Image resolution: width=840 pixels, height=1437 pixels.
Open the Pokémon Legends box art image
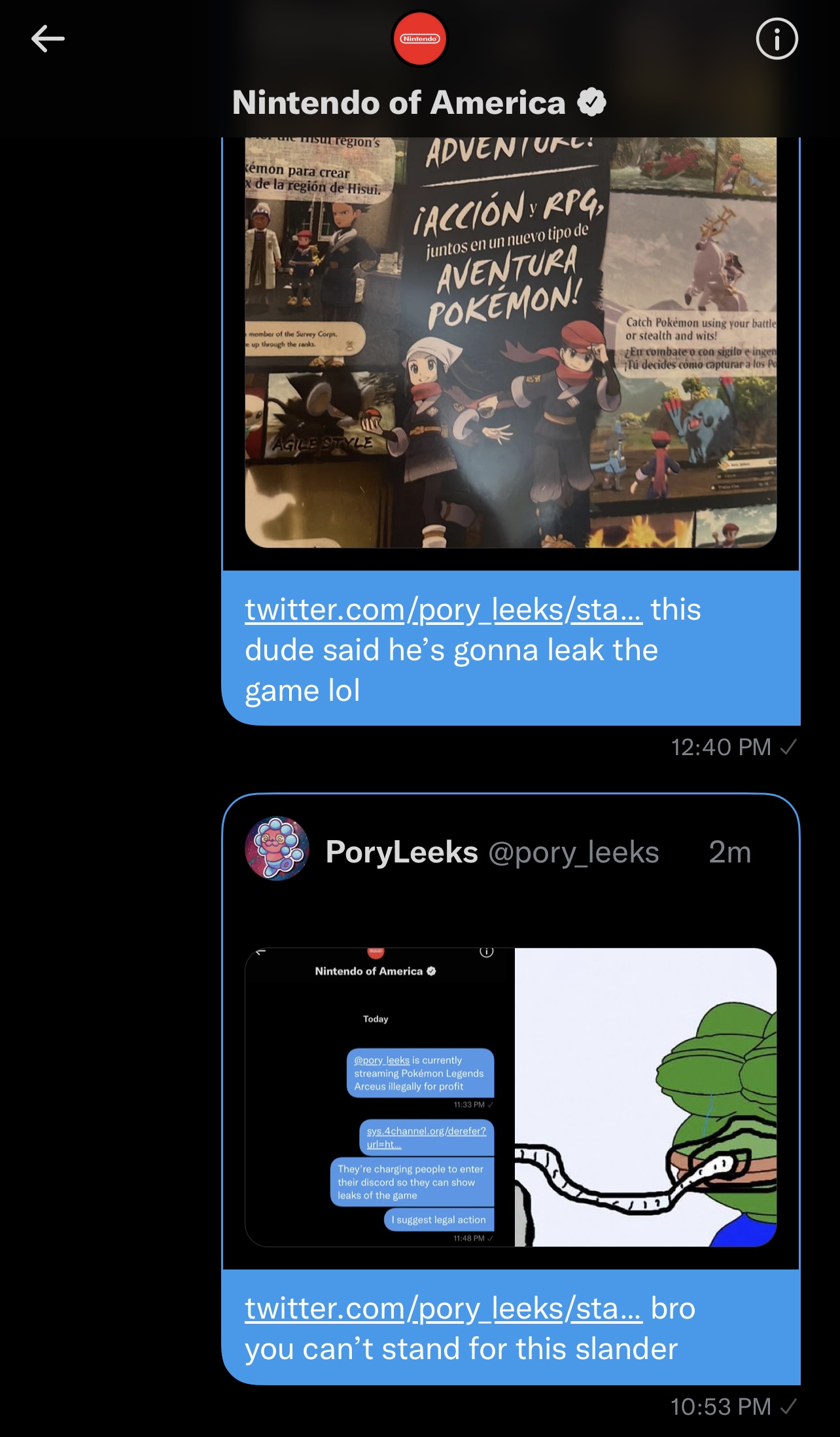(x=510, y=342)
